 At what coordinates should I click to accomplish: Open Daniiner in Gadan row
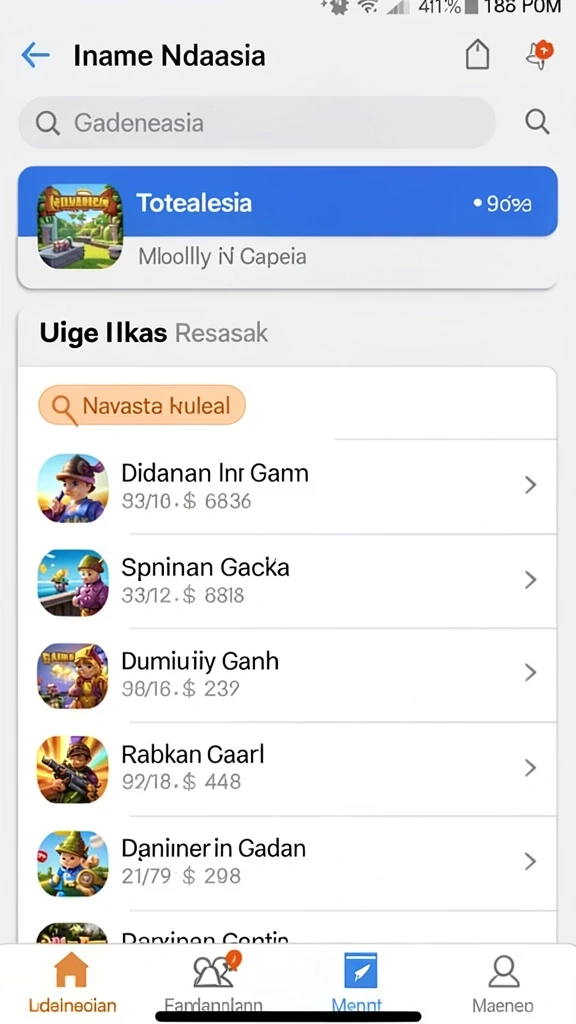[287, 863]
